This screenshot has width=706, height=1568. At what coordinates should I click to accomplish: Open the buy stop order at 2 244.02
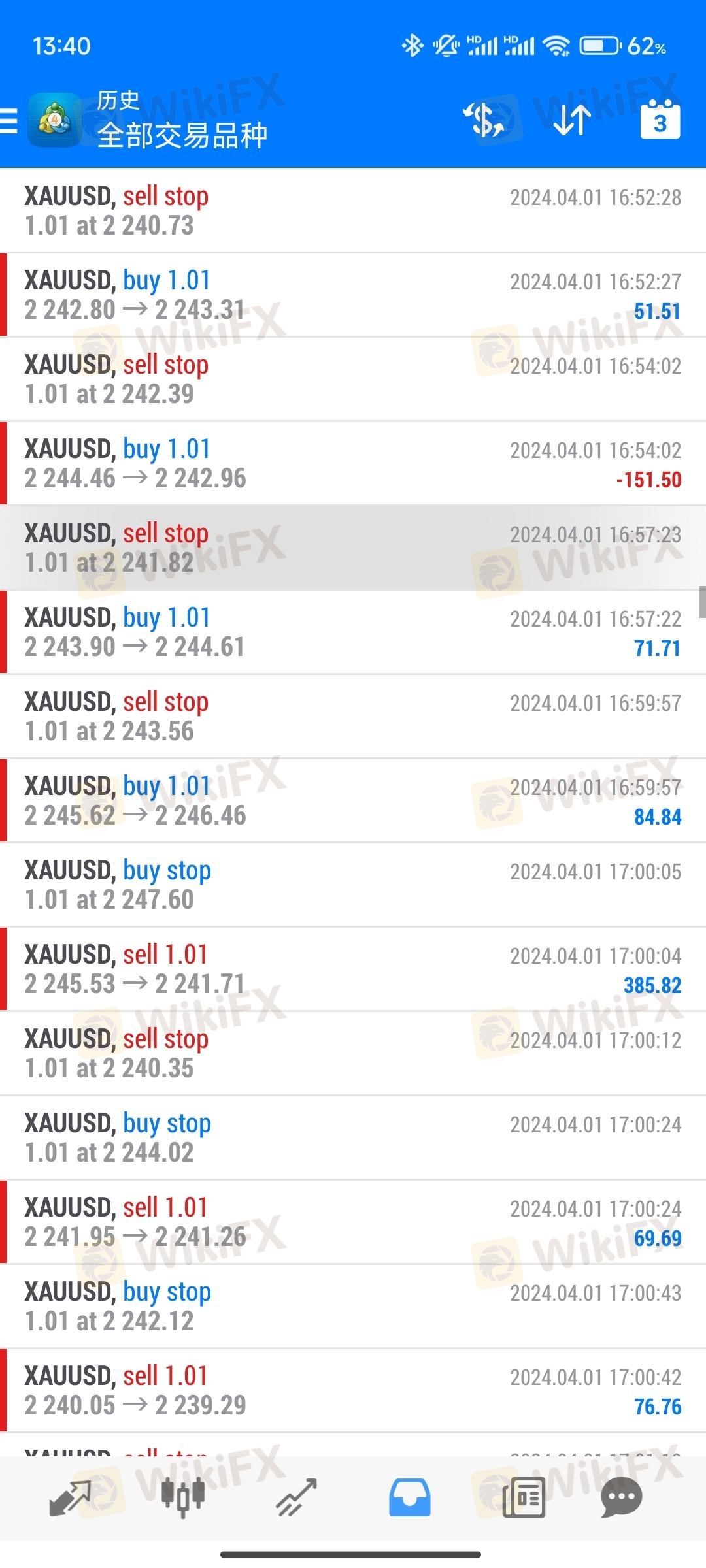coord(353,1138)
